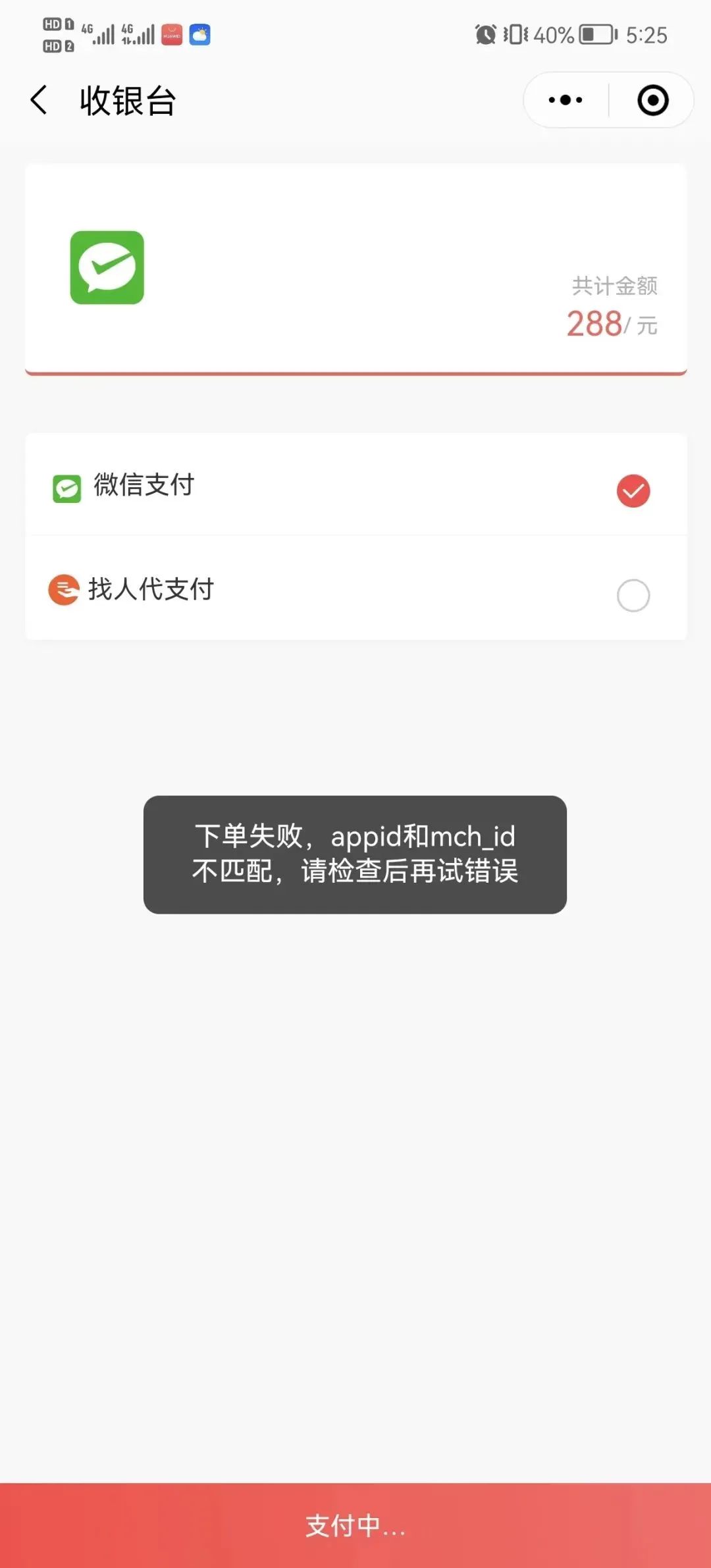Image resolution: width=711 pixels, height=1568 pixels.
Task: Open the mini program three-dot menu
Action: pos(566,100)
